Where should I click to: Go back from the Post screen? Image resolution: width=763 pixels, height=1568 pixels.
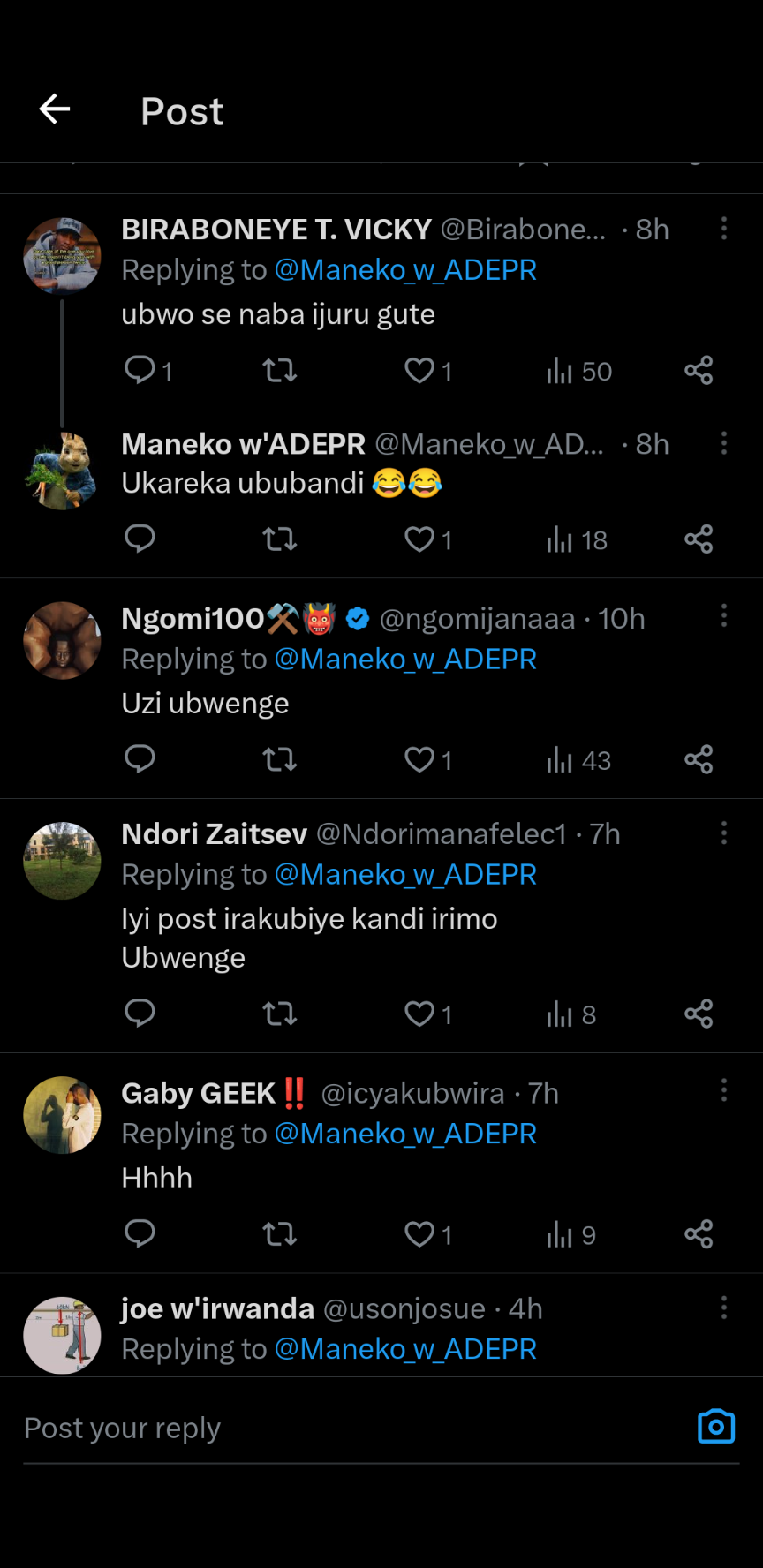tap(55, 109)
